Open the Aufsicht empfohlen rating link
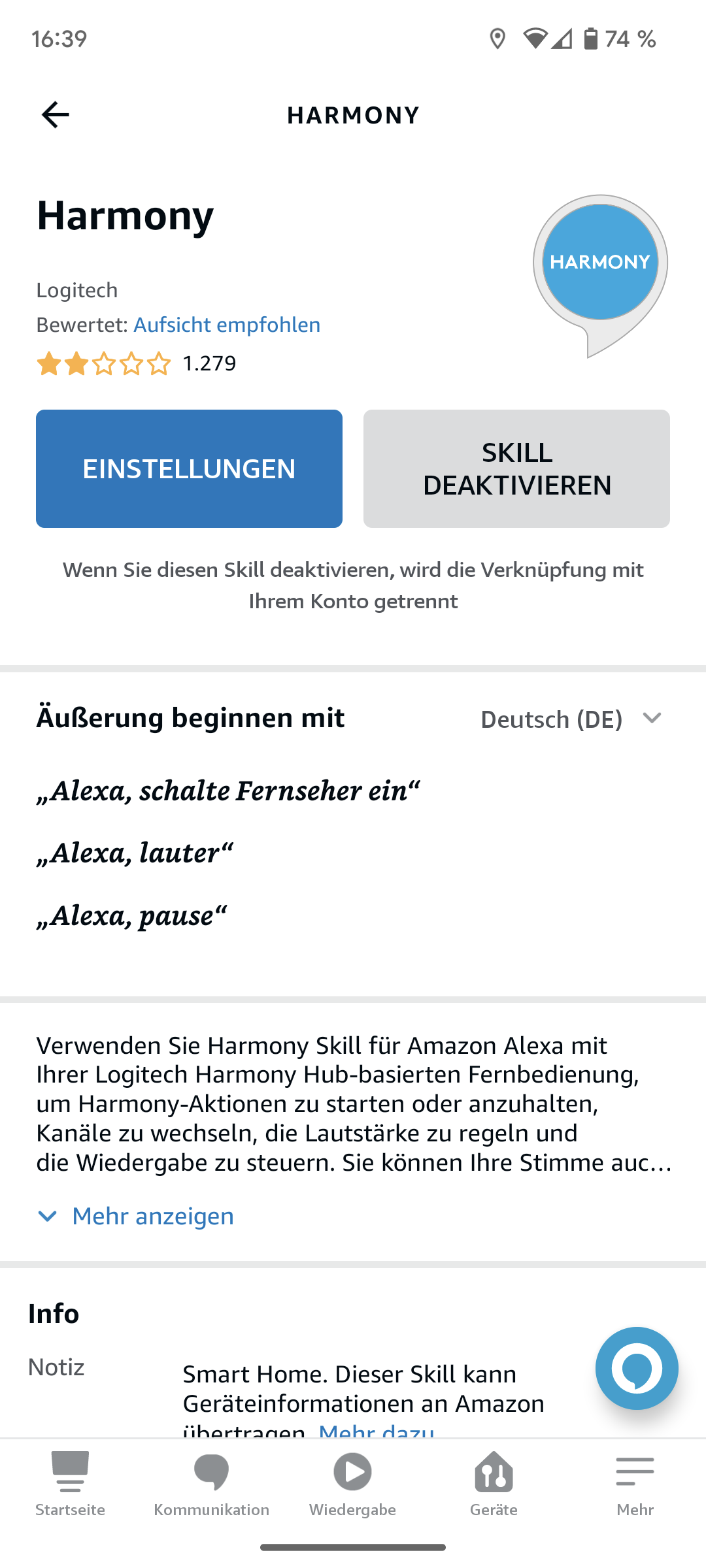 tap(227, 325)
